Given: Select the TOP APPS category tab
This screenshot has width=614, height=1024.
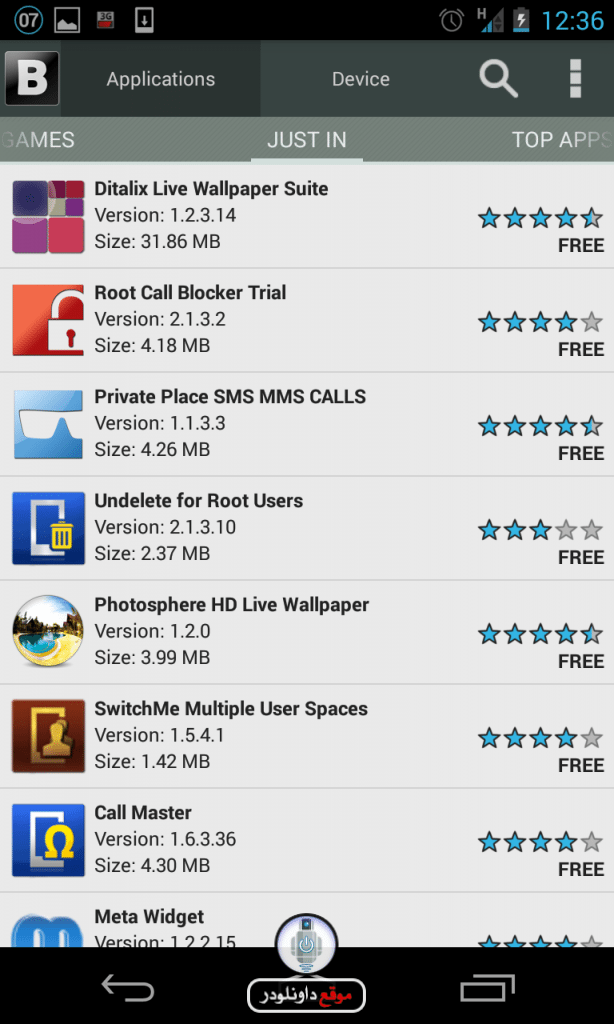Looking at the screenshot, I should coord(558,140).
